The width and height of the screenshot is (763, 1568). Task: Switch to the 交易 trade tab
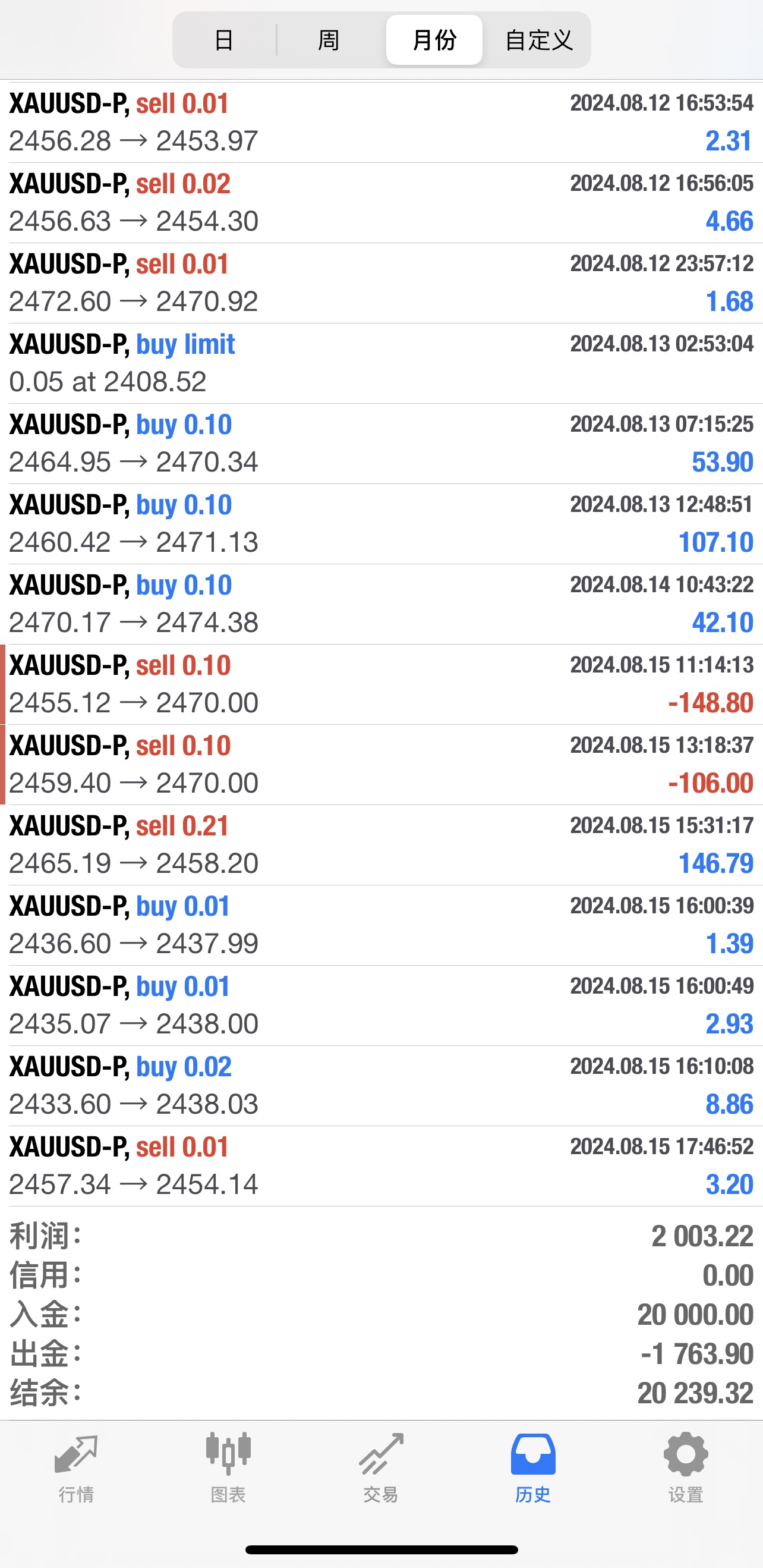point(381,1468)
